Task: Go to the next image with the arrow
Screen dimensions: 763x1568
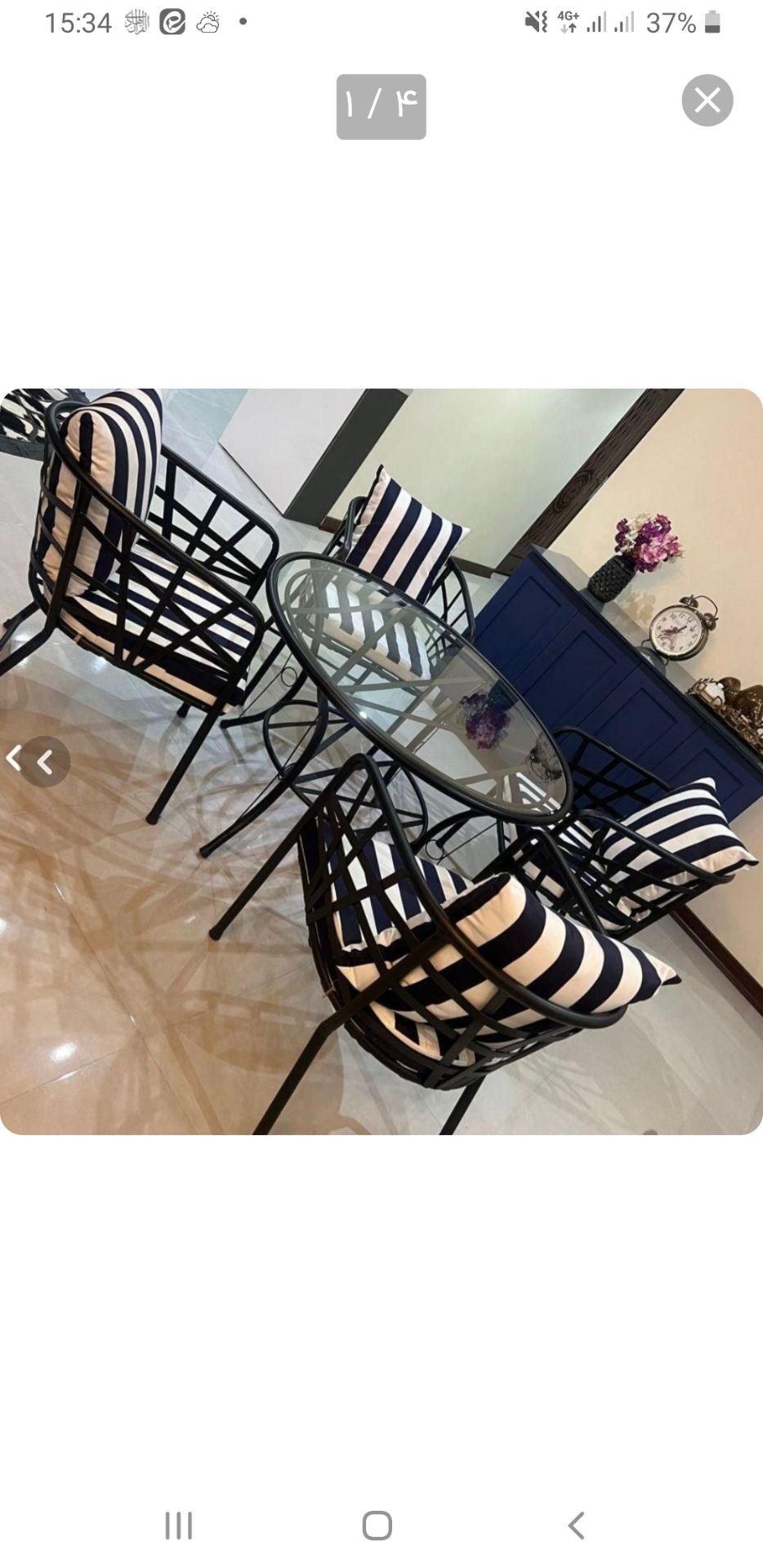Action: click(x=43, y=762)
